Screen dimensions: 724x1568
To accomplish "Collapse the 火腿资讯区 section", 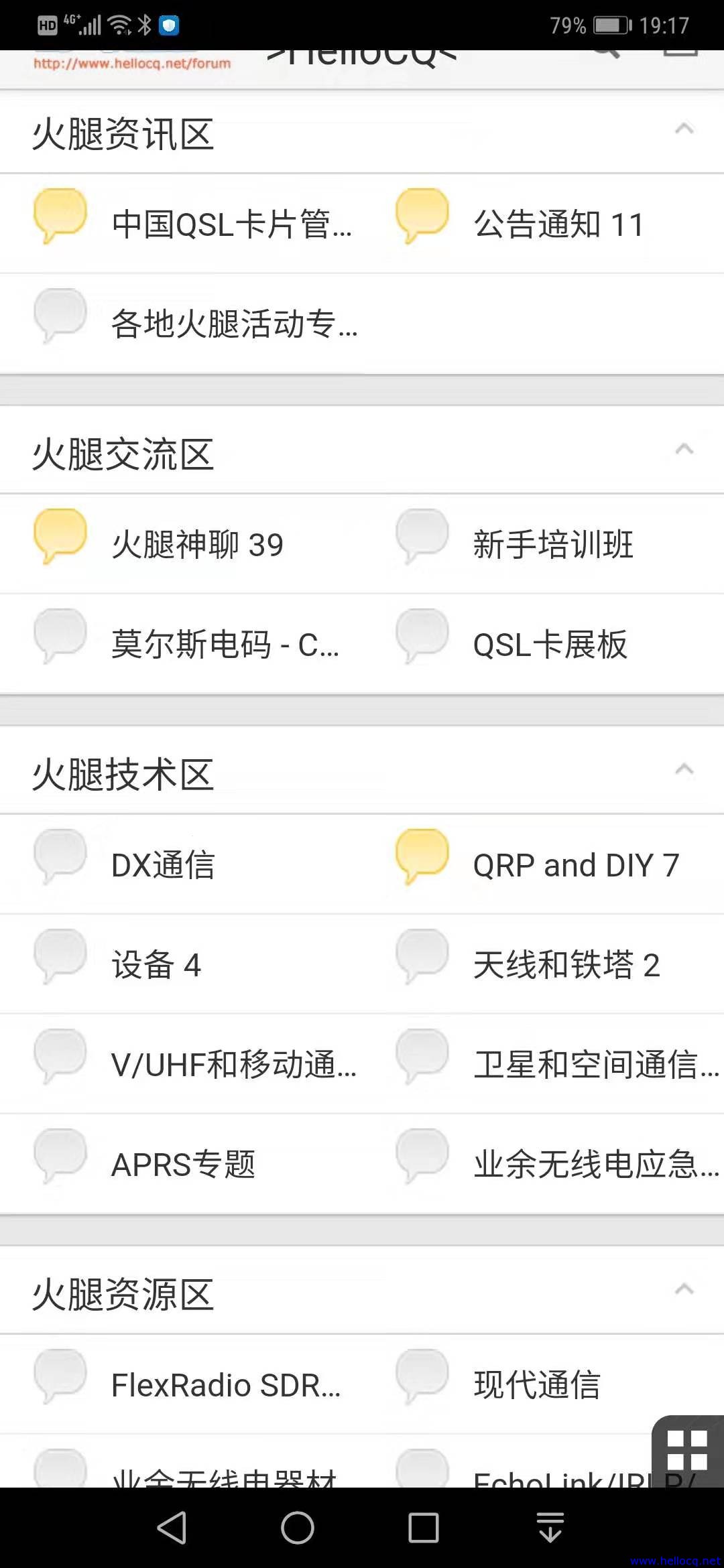I will [x=684, y=129].
